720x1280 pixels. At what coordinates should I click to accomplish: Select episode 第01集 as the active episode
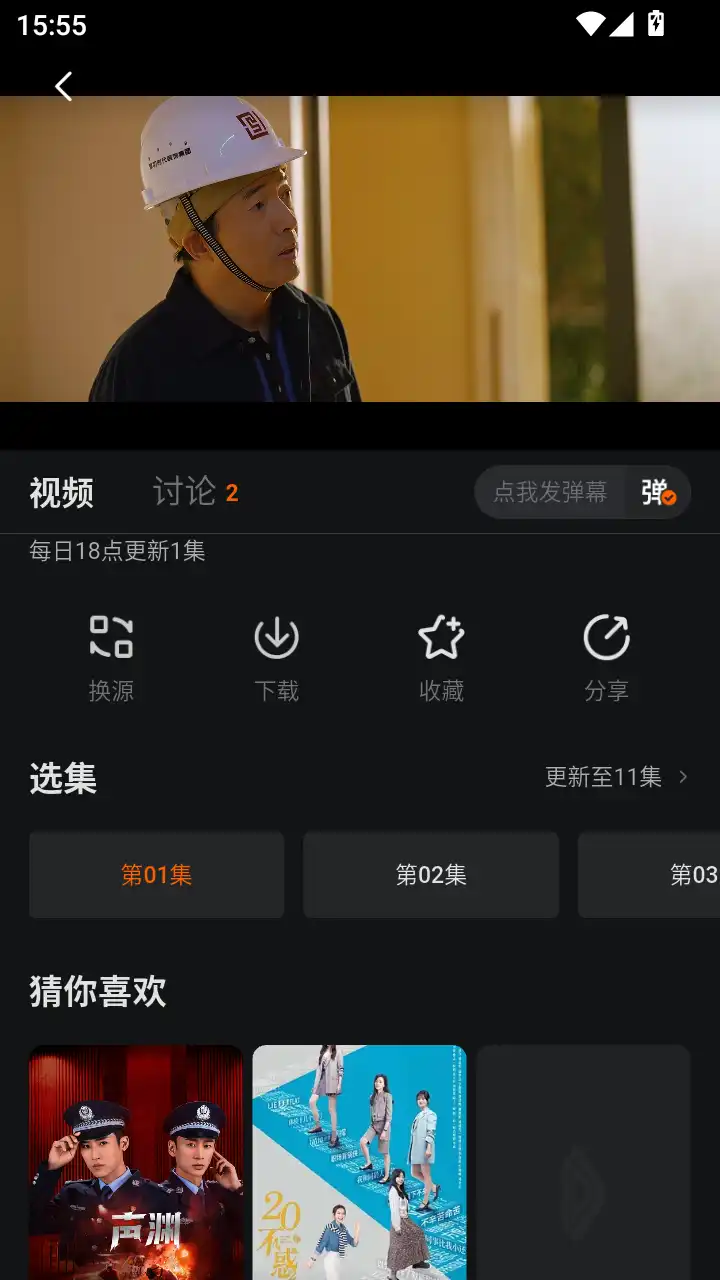coord(156,874)
